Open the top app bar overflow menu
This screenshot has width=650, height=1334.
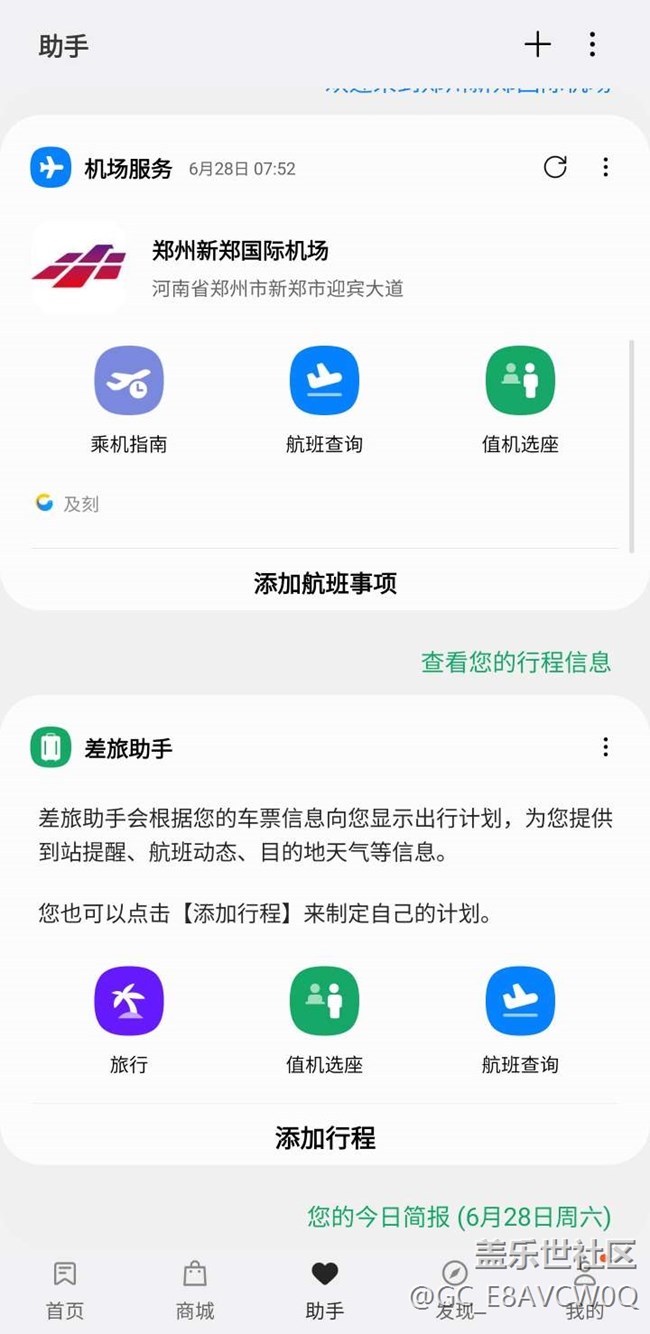pyautogui.click(x=592, y=44)
